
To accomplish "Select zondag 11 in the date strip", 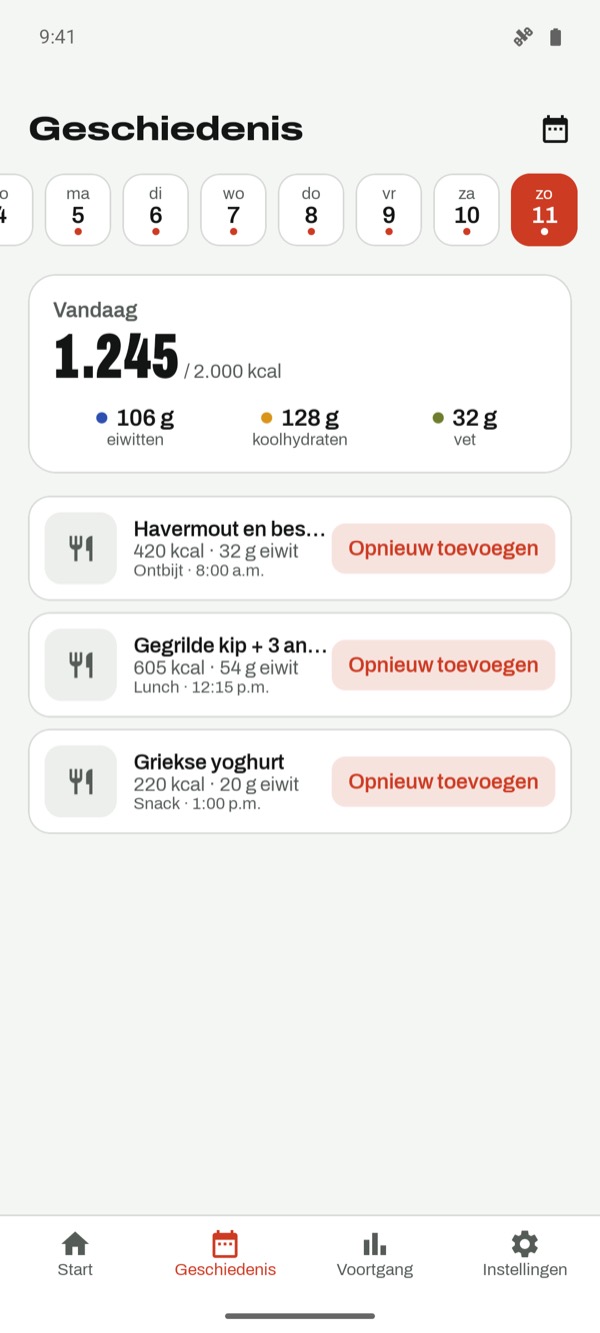I will pos(544,210).
